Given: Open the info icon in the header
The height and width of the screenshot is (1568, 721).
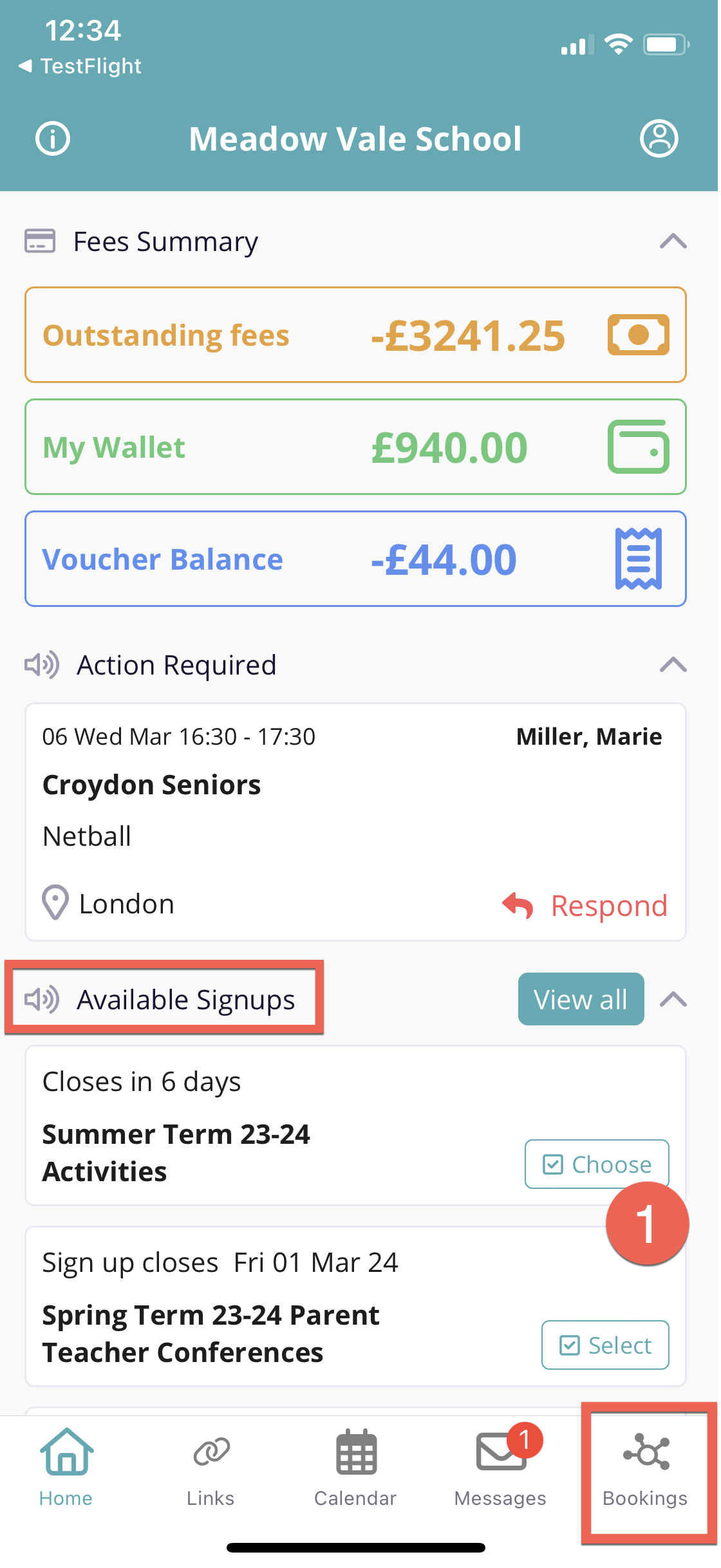Looking at the screenshot, I should tap(53, 138).
